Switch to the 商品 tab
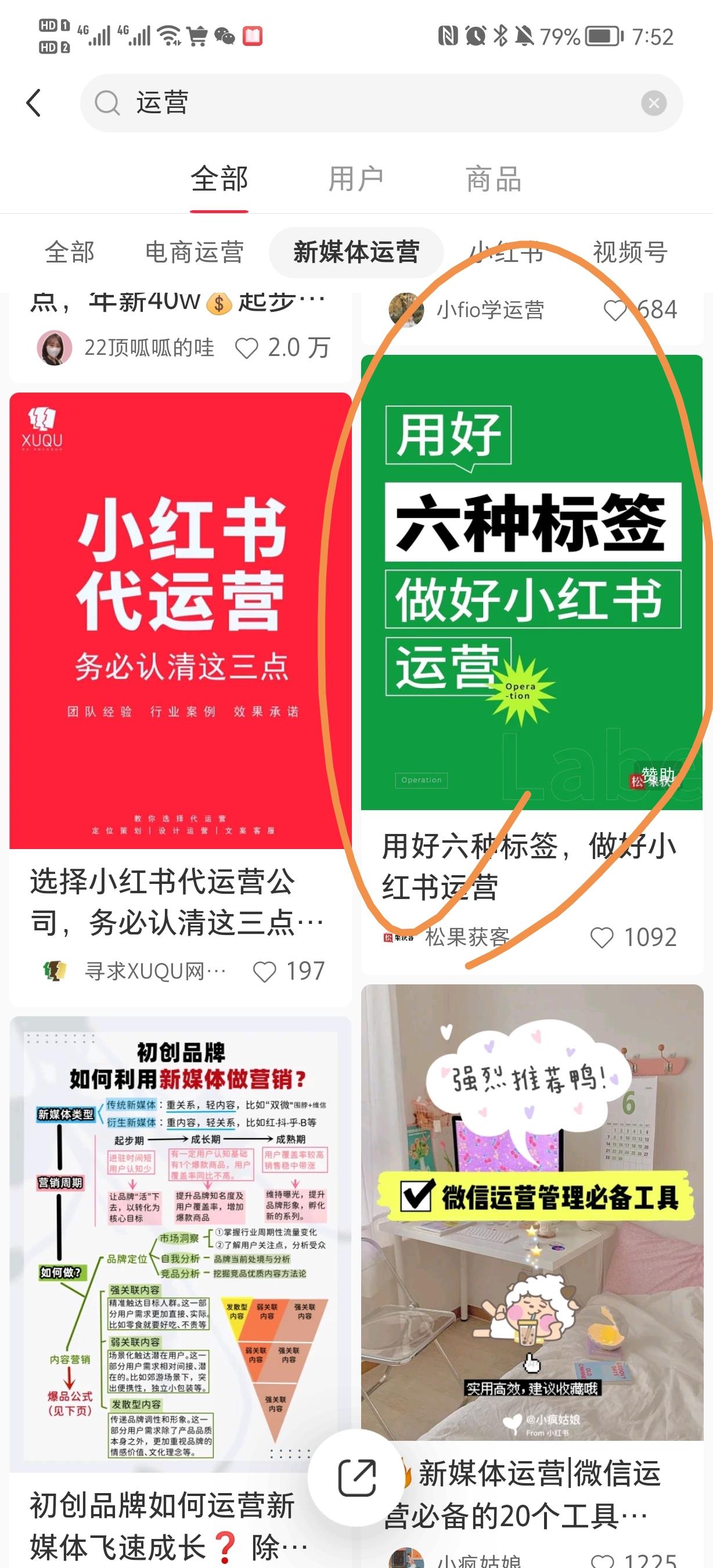 (494, 179)
